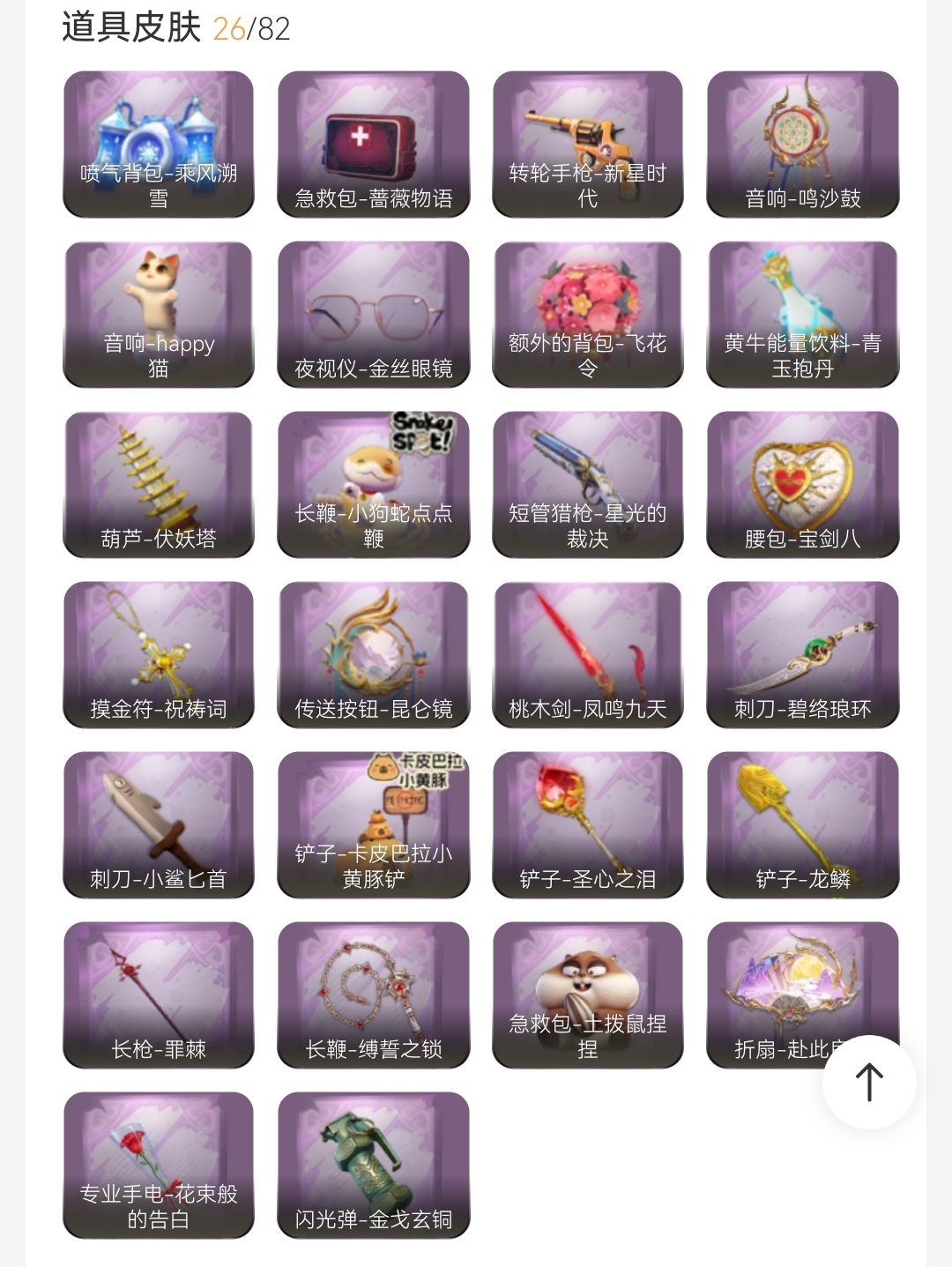View the 葫芦-伏妖塔 skin tile
Image resolution: width=952 pixels, height=1267 pixels.
pos(159,484)
